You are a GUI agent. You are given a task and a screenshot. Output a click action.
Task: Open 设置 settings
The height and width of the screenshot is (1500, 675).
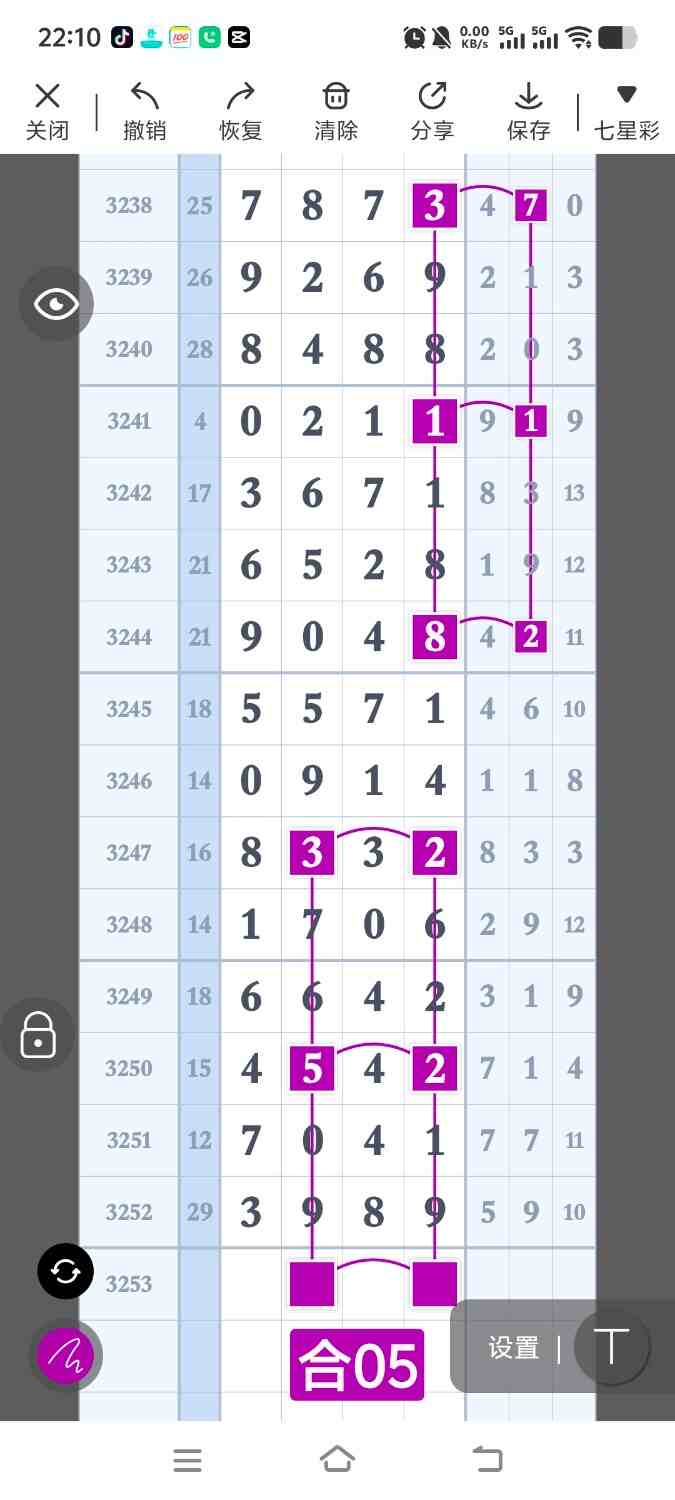(514, 1347)
